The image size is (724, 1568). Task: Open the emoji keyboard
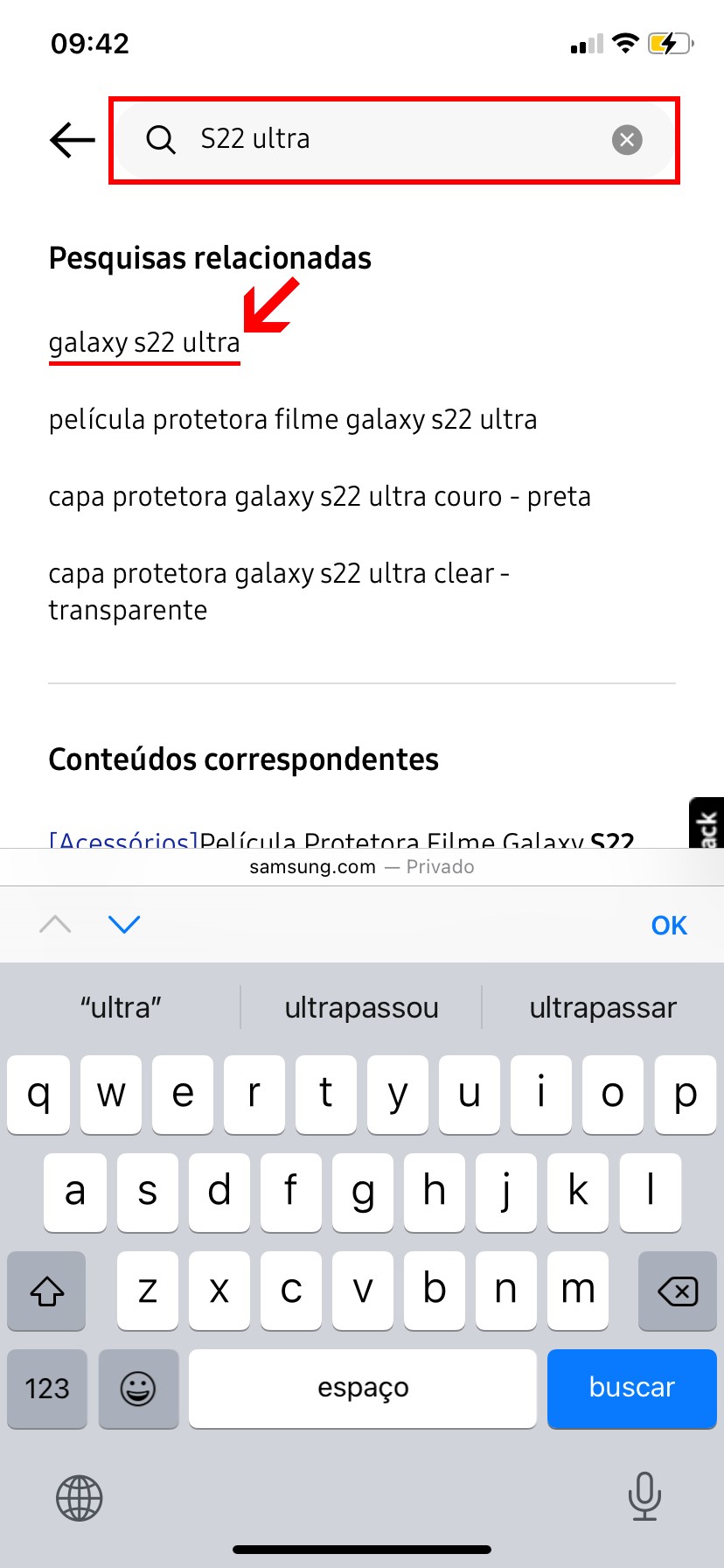point(138,1389)
